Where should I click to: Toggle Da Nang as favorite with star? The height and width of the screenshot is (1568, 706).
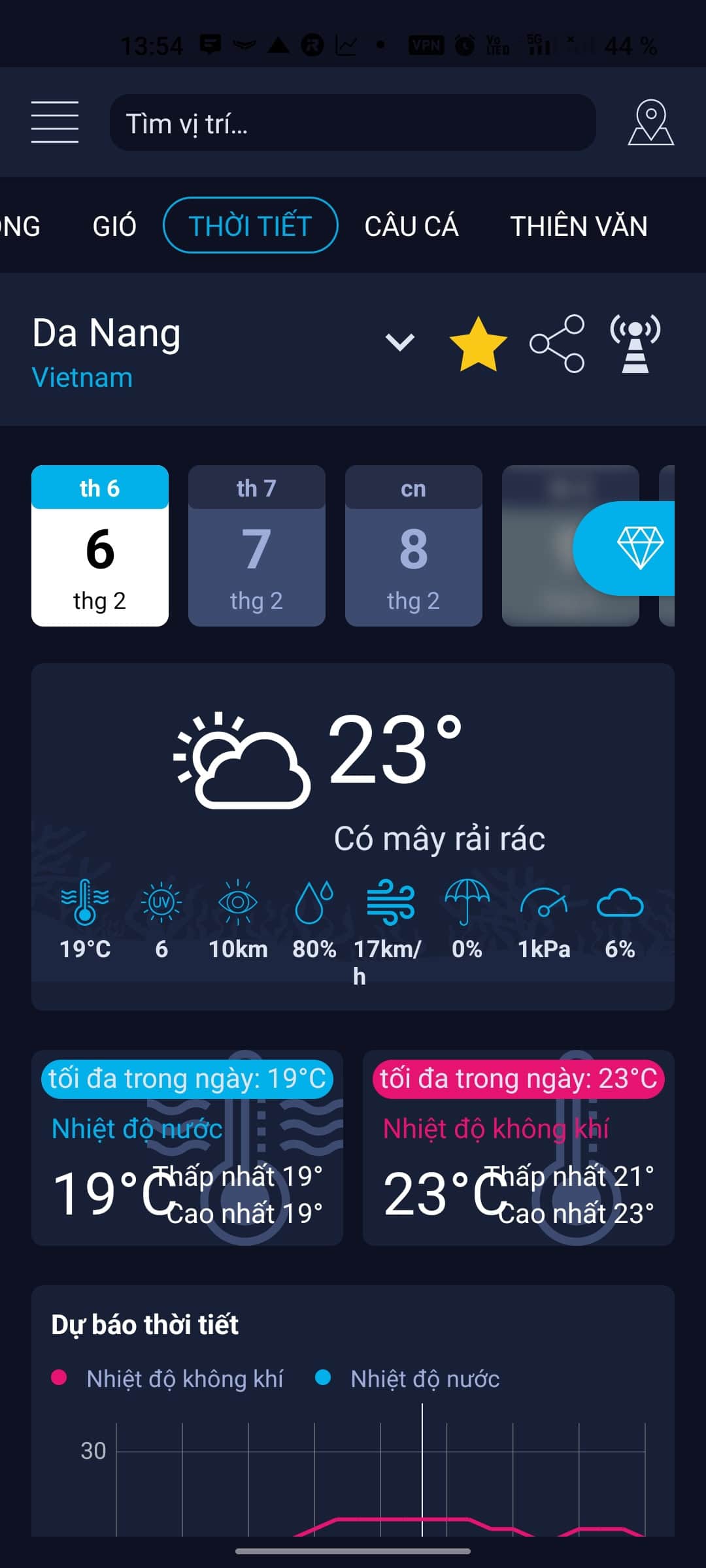click(479, 341)
